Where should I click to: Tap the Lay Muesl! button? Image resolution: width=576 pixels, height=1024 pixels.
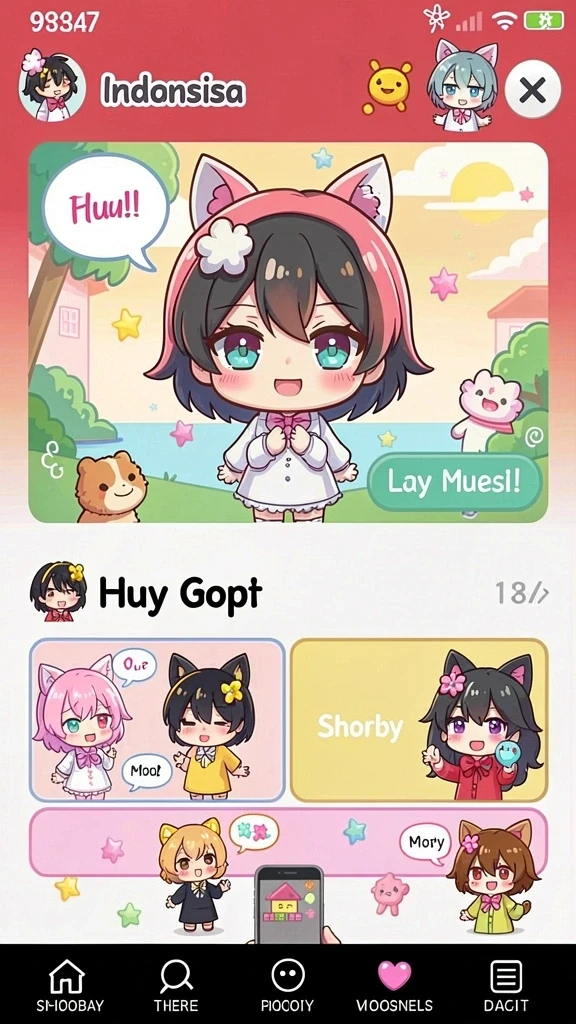(455, 482)
